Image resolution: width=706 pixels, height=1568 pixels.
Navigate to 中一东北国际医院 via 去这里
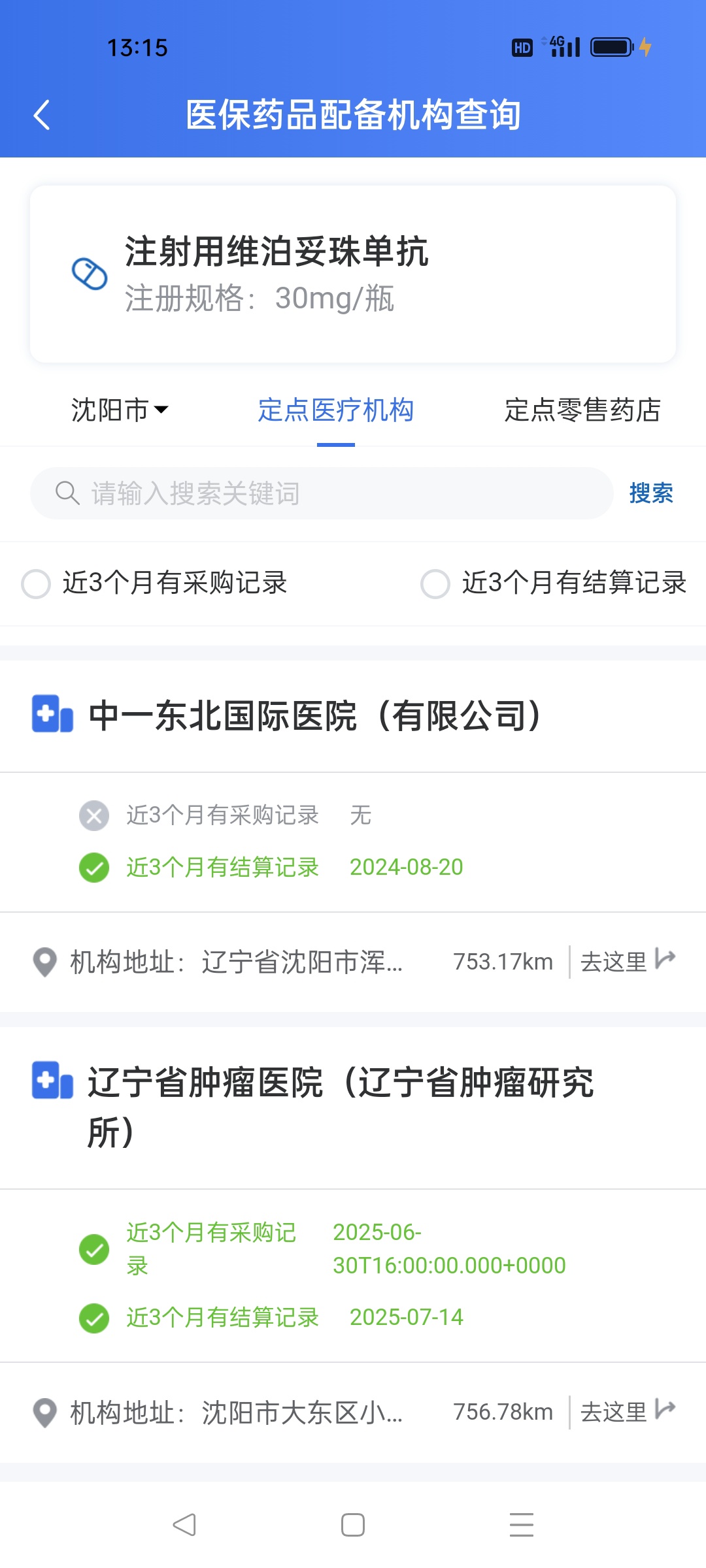pyautogui.click(x=628, y=961)
